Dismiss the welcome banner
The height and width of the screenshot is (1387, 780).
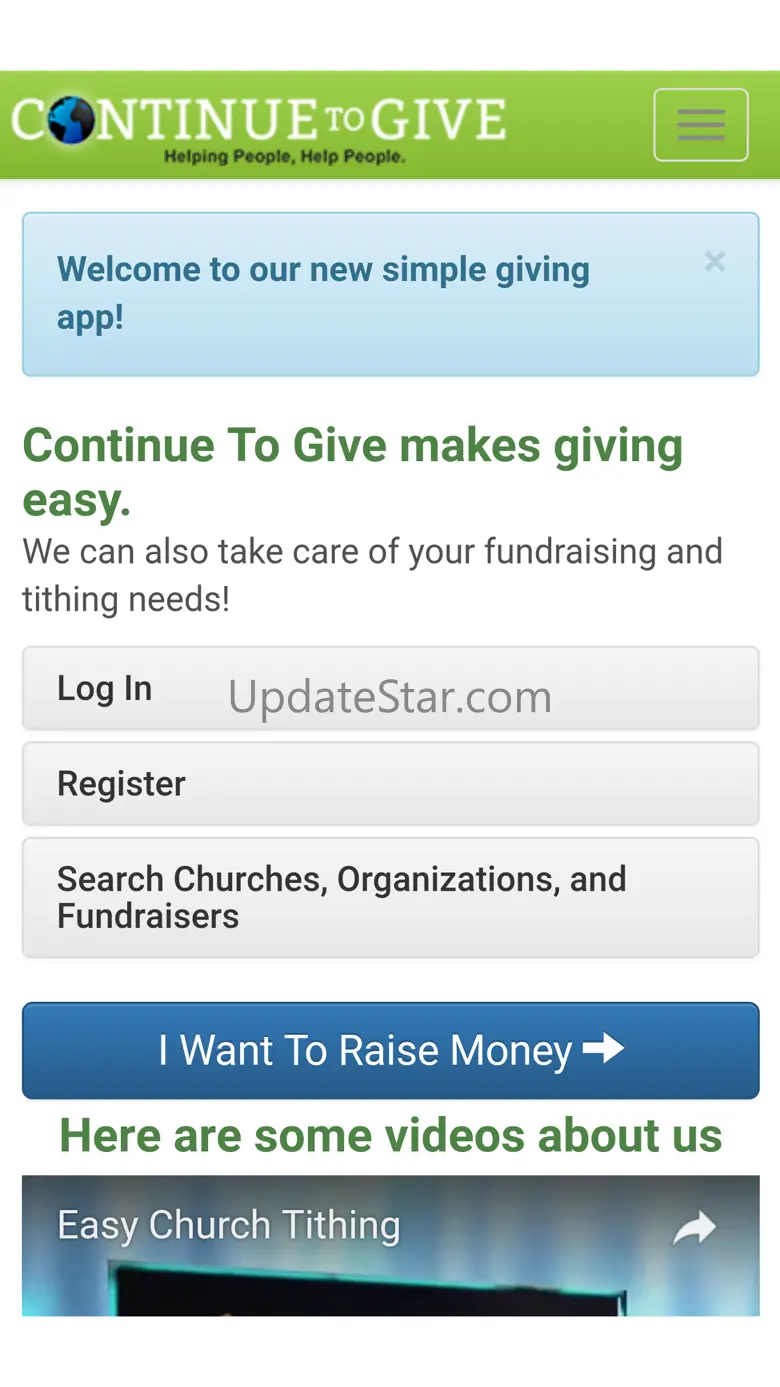pos(714,262)
